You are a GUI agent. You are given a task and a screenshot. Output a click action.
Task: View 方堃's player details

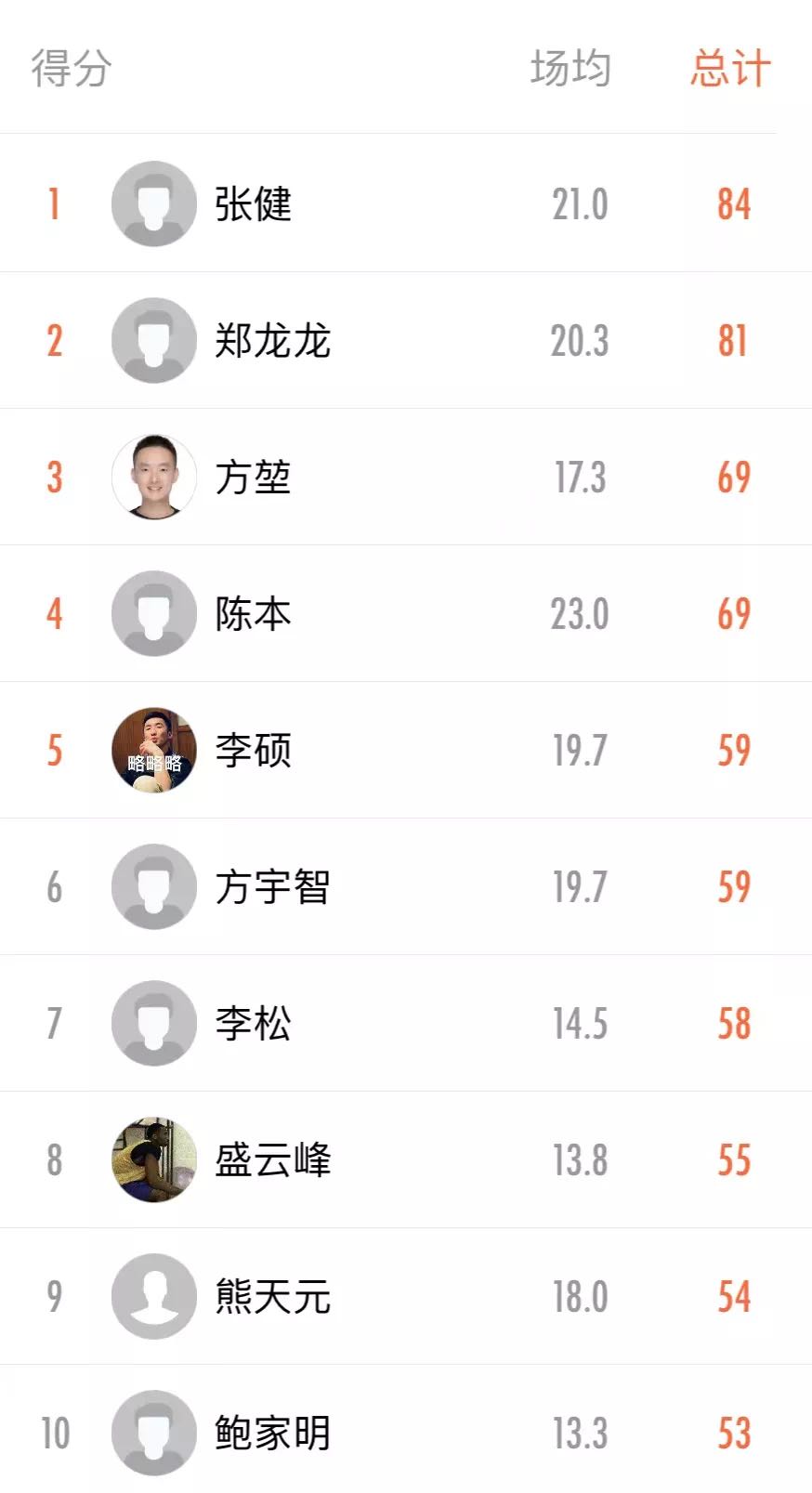tap(253, 478)
